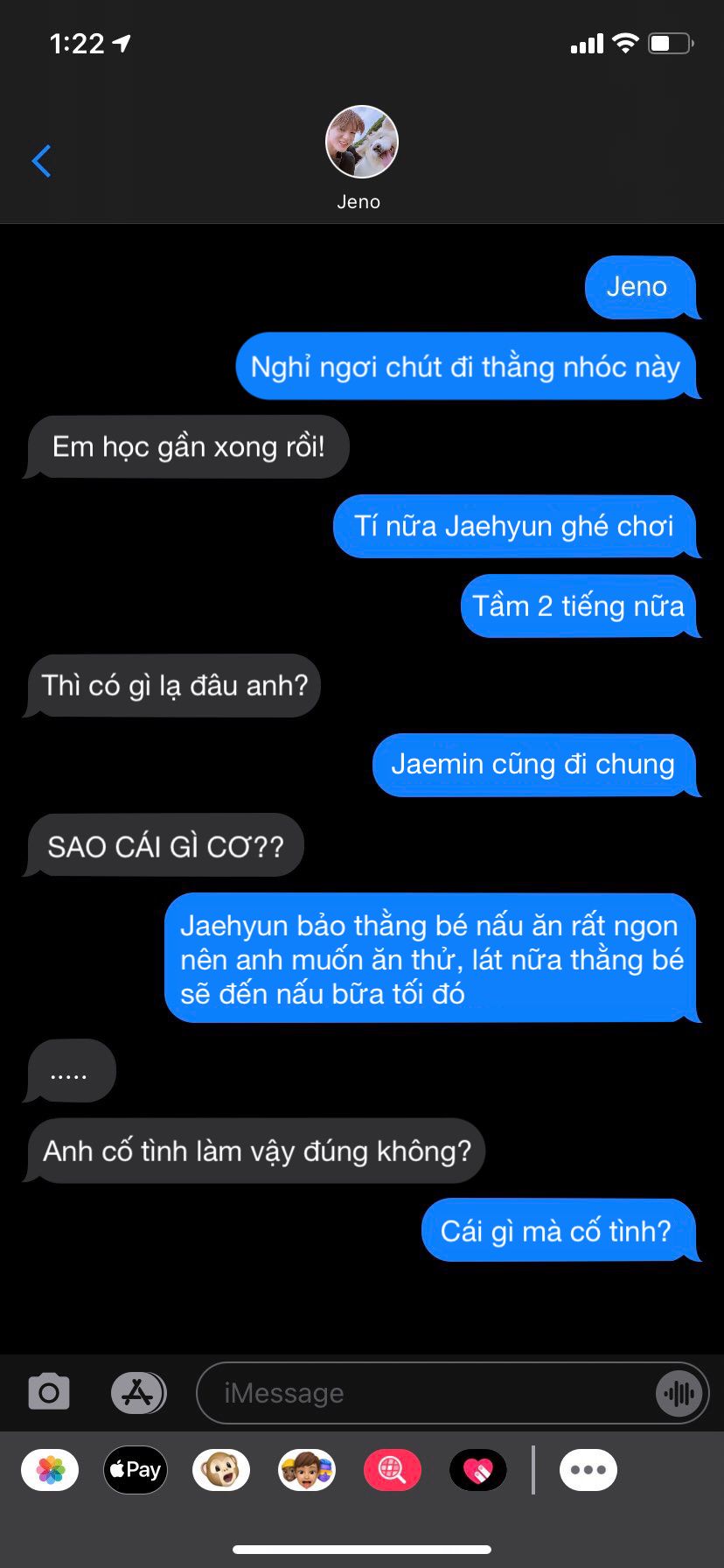The image size is (724, 1568).
Task: Open Apple Pay in app drawer
Action: tap(136, 1470)
